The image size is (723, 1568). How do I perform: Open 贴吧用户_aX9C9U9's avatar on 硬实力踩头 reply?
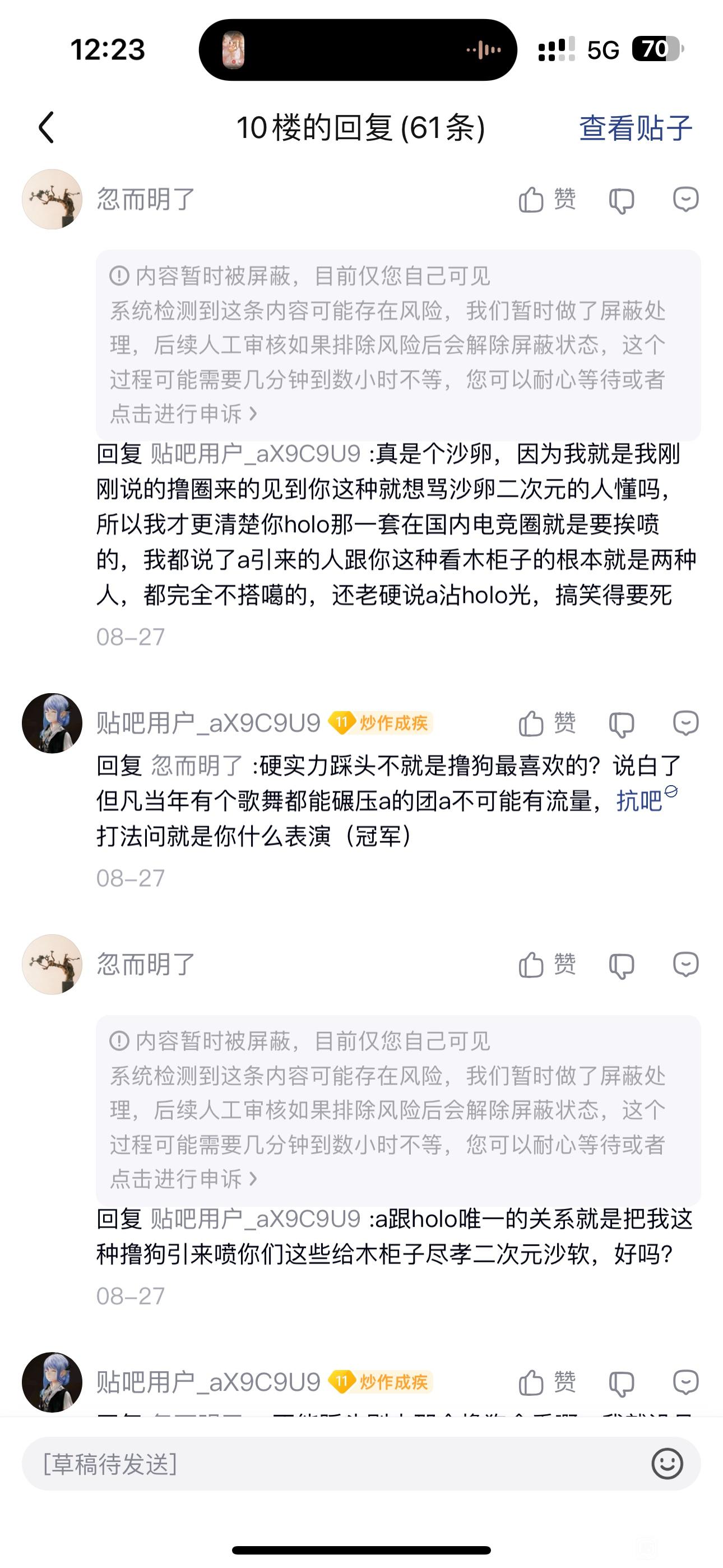click(x=52, y=723)
